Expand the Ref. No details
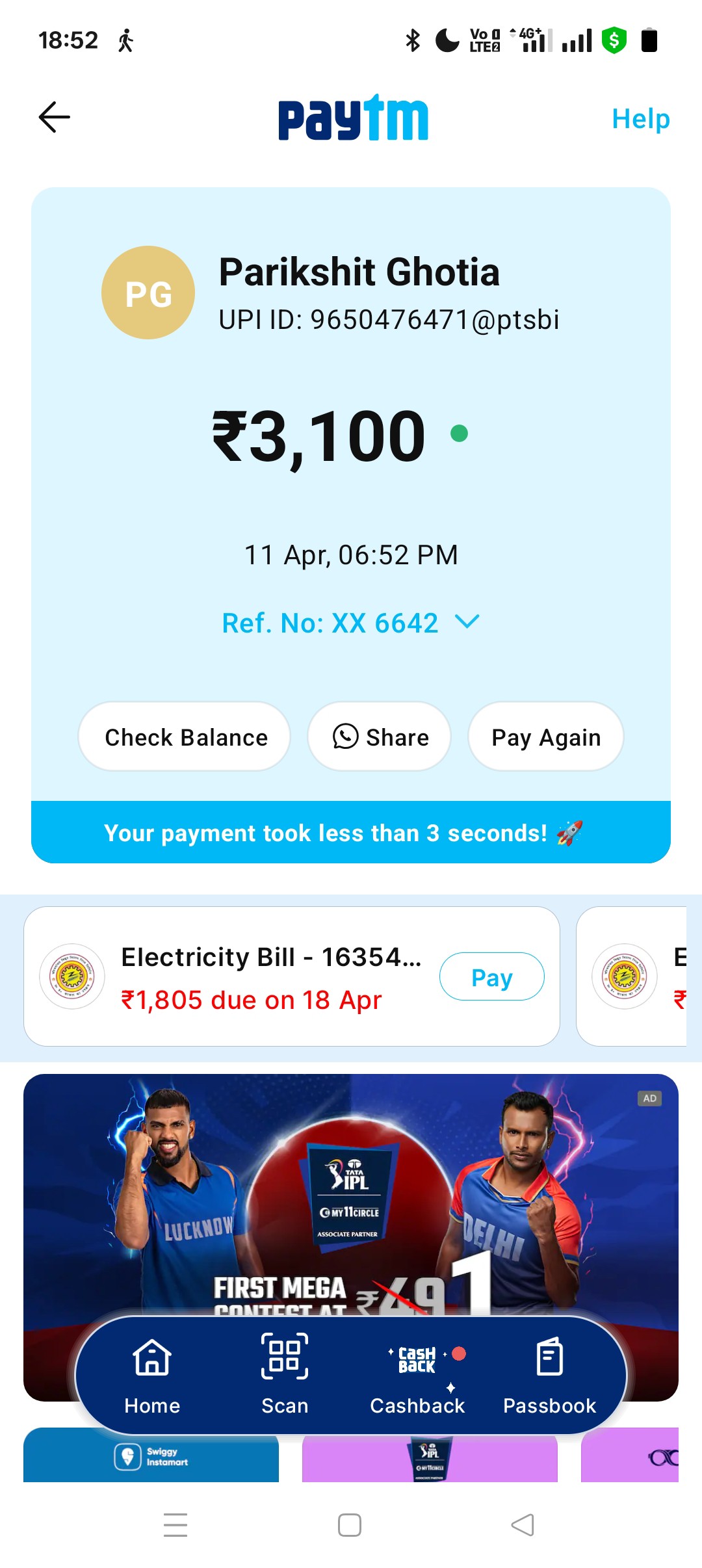 click(350, 623)
